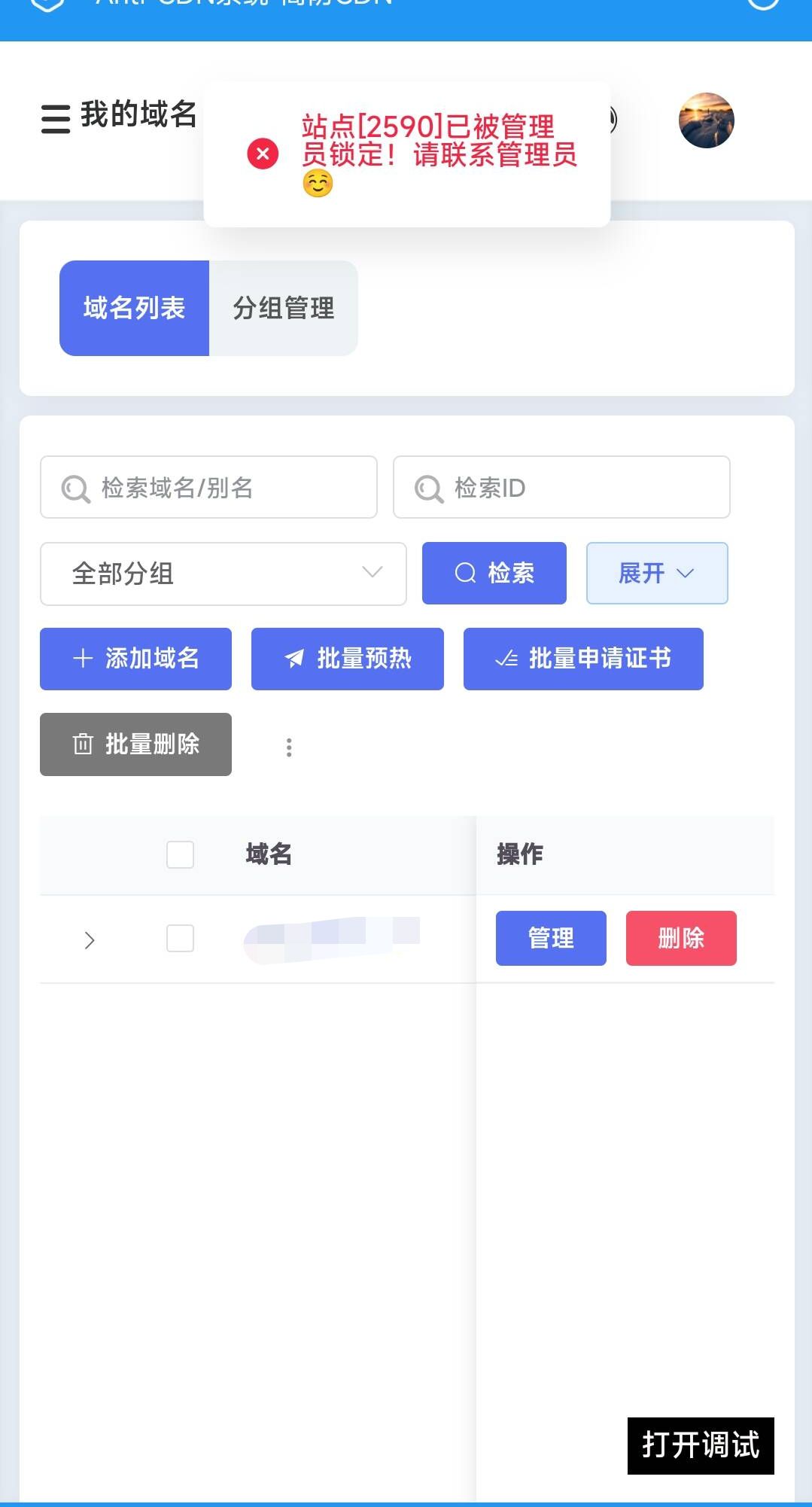The image size is (812, 1507).
Task: Open the profile avatar menu
Action: pos(706,120)
